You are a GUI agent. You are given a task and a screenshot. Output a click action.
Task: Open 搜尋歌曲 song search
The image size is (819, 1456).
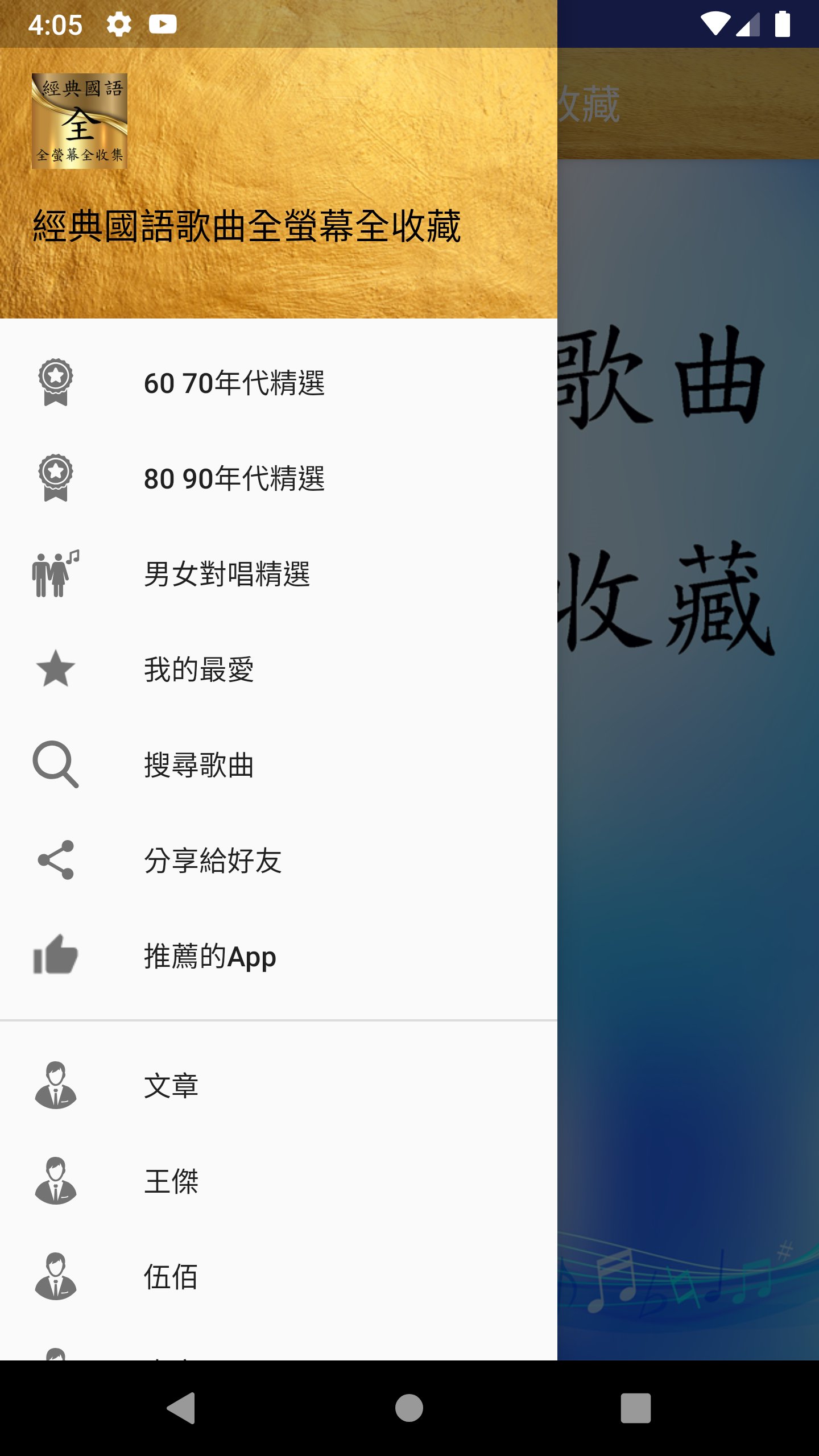[279, 765]
